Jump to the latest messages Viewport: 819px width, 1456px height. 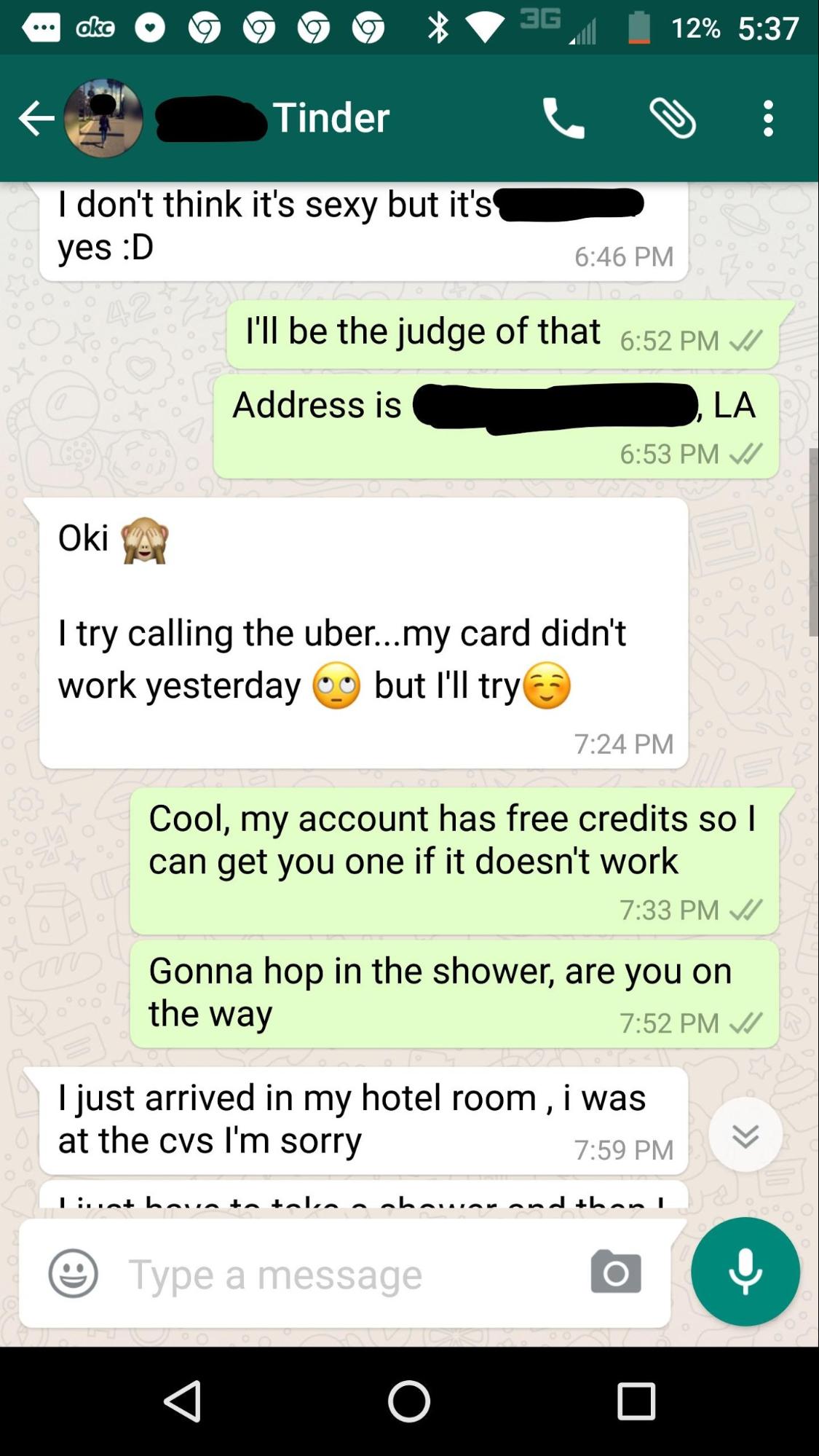click(x=745, y=1134)
